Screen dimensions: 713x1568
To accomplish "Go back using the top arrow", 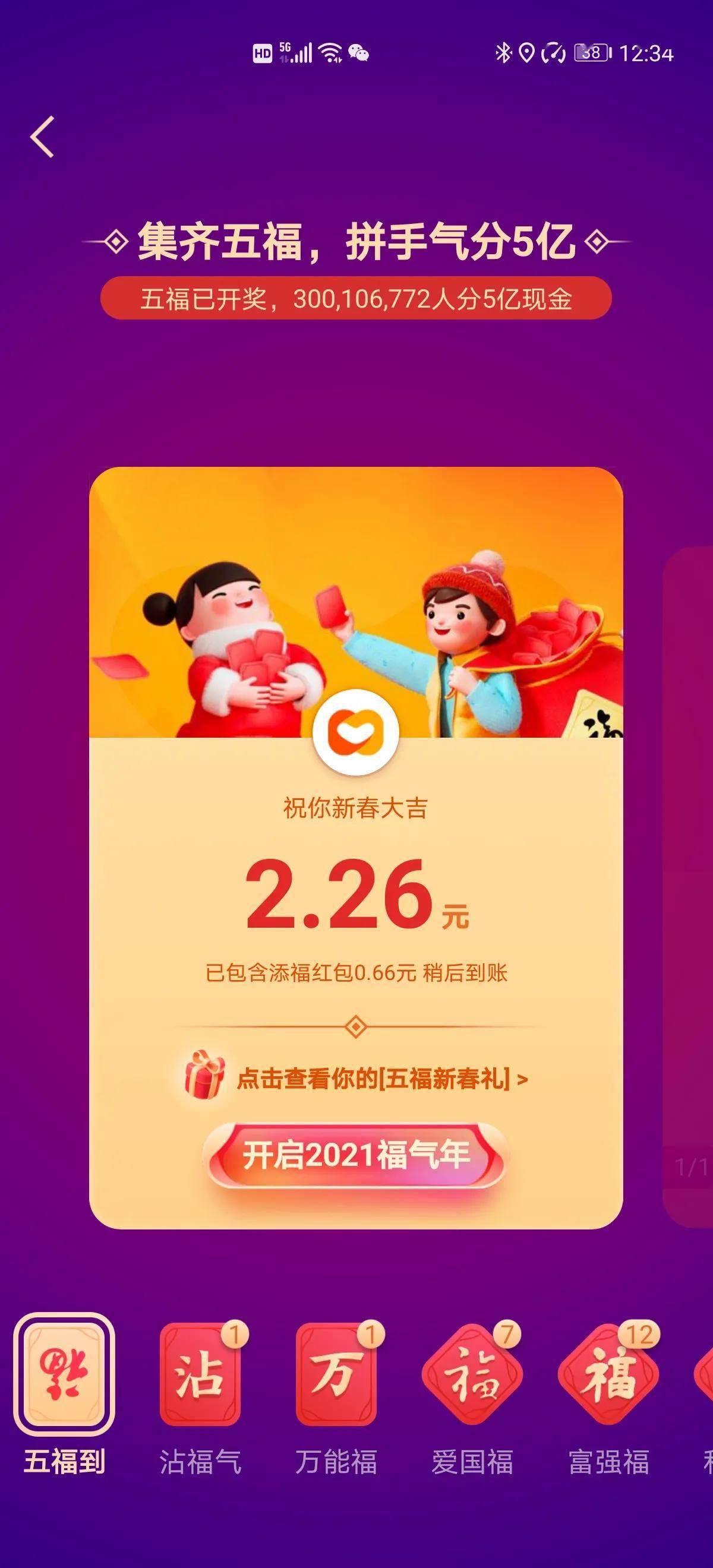I will 43,137.
